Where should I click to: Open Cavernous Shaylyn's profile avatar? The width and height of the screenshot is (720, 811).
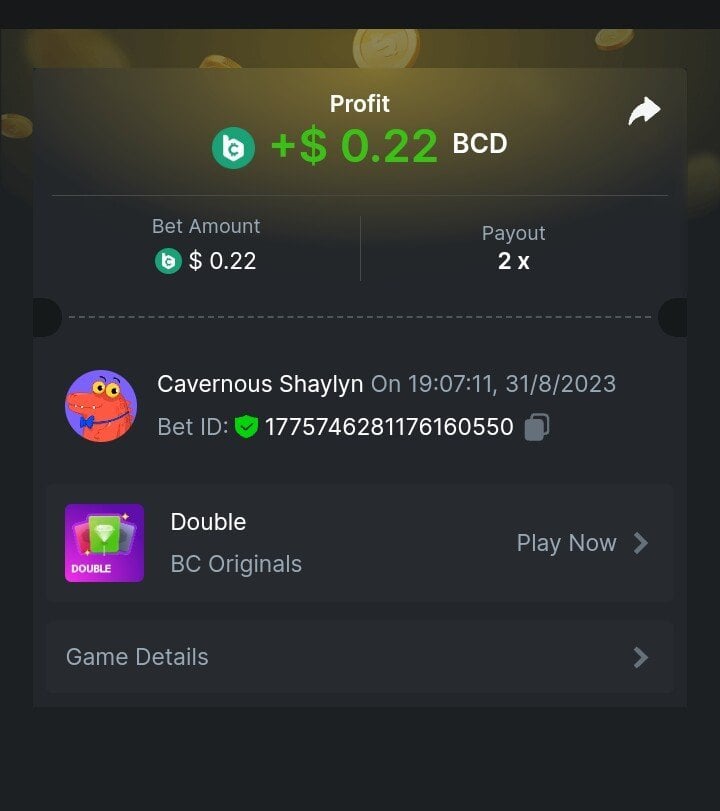pyautogui.click(x=101, y=406)
